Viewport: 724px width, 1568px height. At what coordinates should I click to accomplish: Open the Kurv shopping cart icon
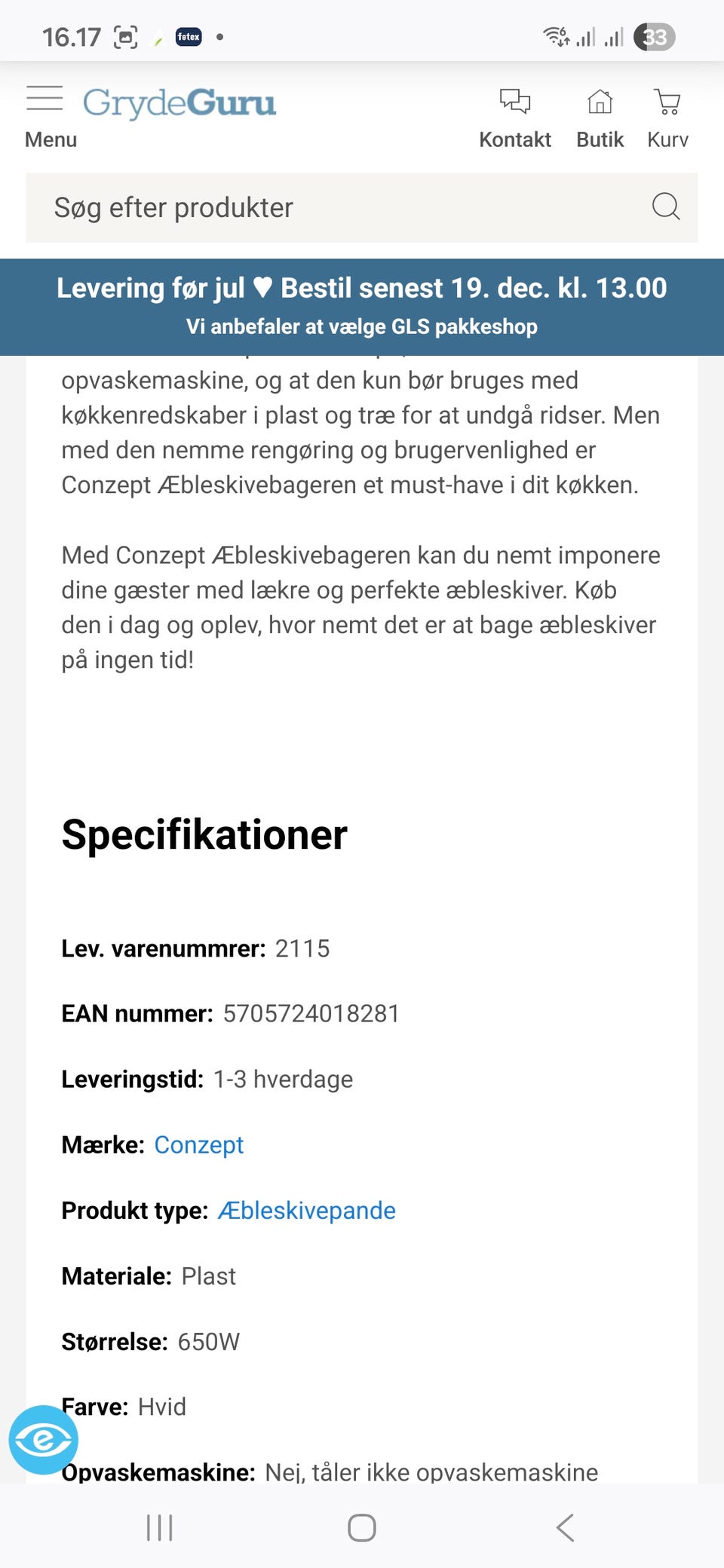pyautogui.click(x=668, y=100)
